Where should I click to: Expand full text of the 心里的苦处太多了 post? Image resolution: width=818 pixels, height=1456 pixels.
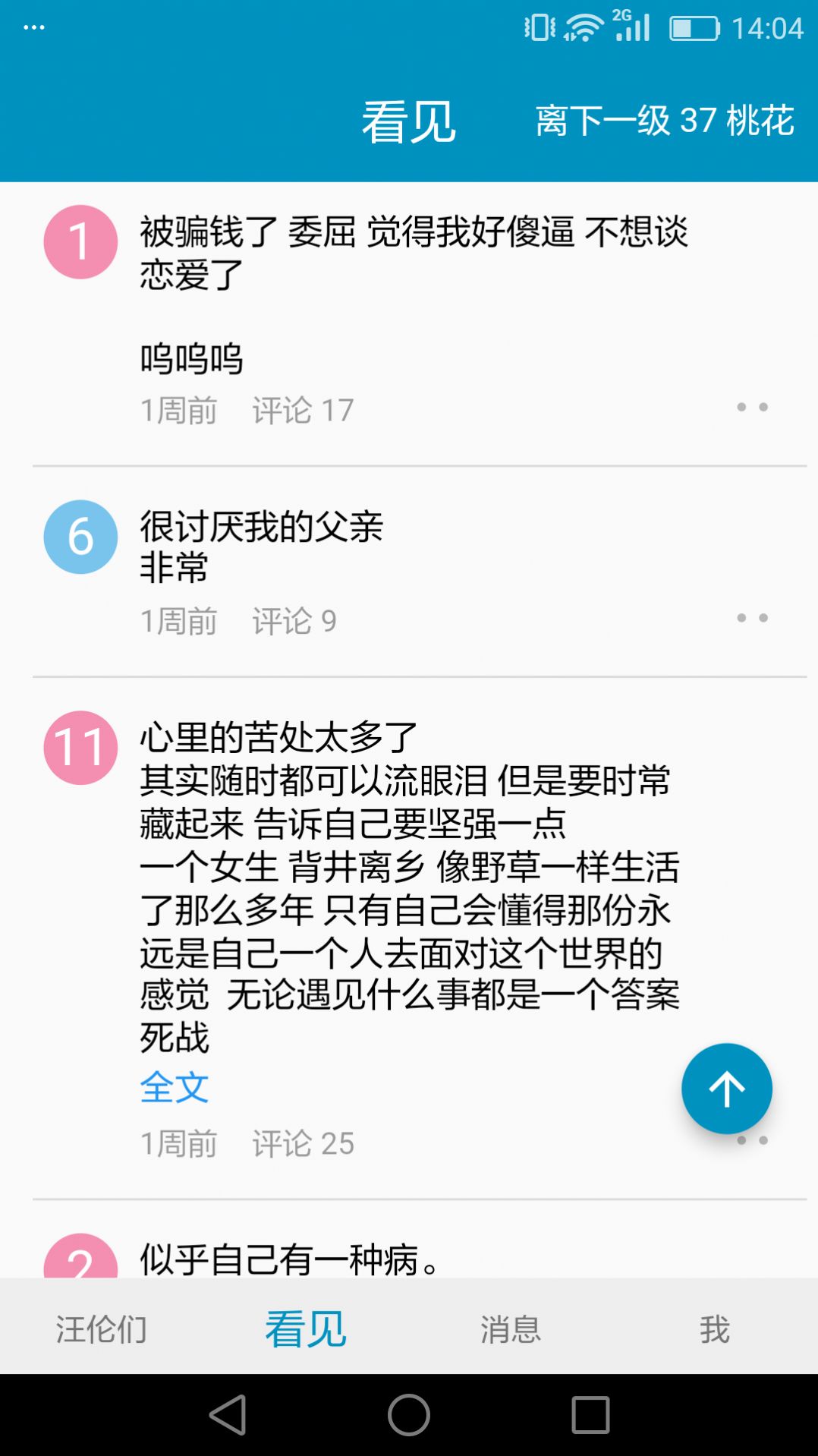(x=174, y=1087)
